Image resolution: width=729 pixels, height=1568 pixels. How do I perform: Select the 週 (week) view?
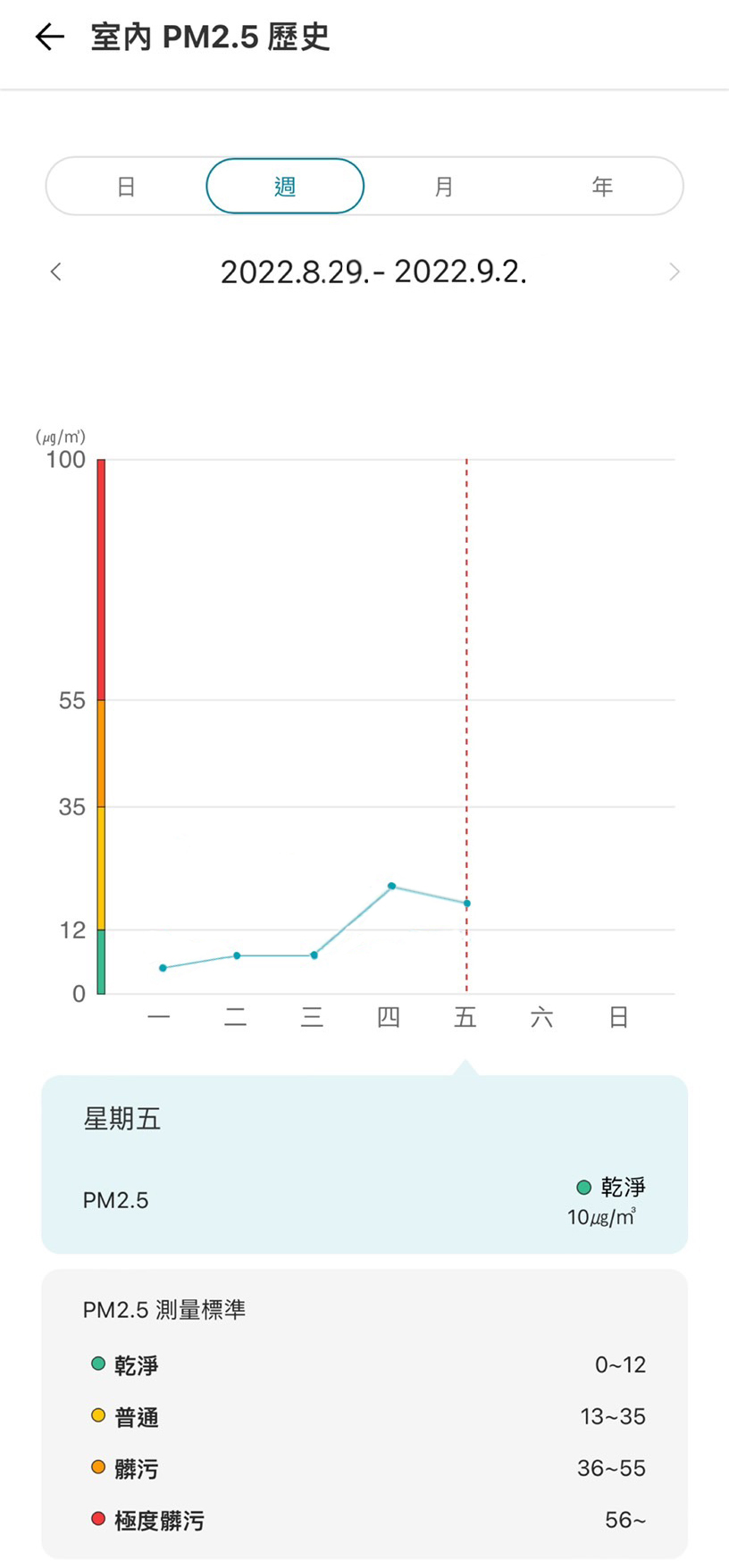285,187
